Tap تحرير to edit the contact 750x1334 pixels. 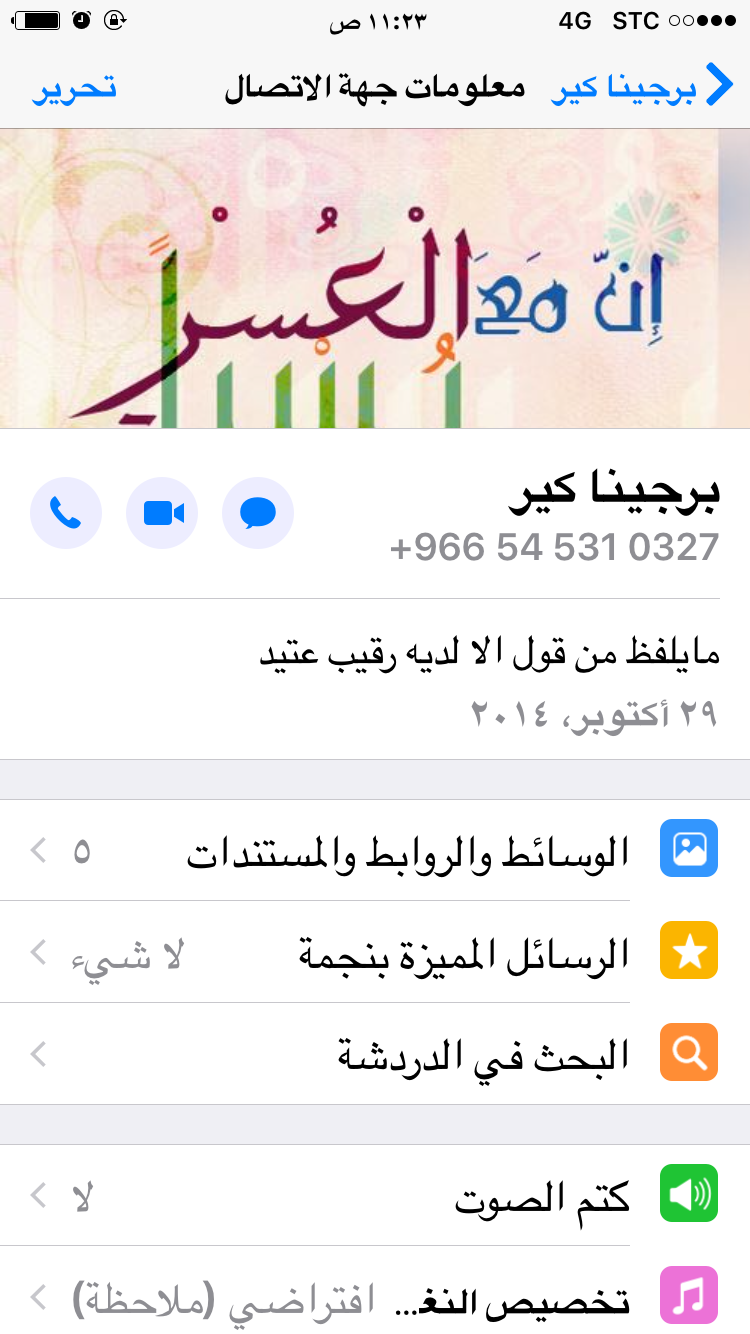74,88
